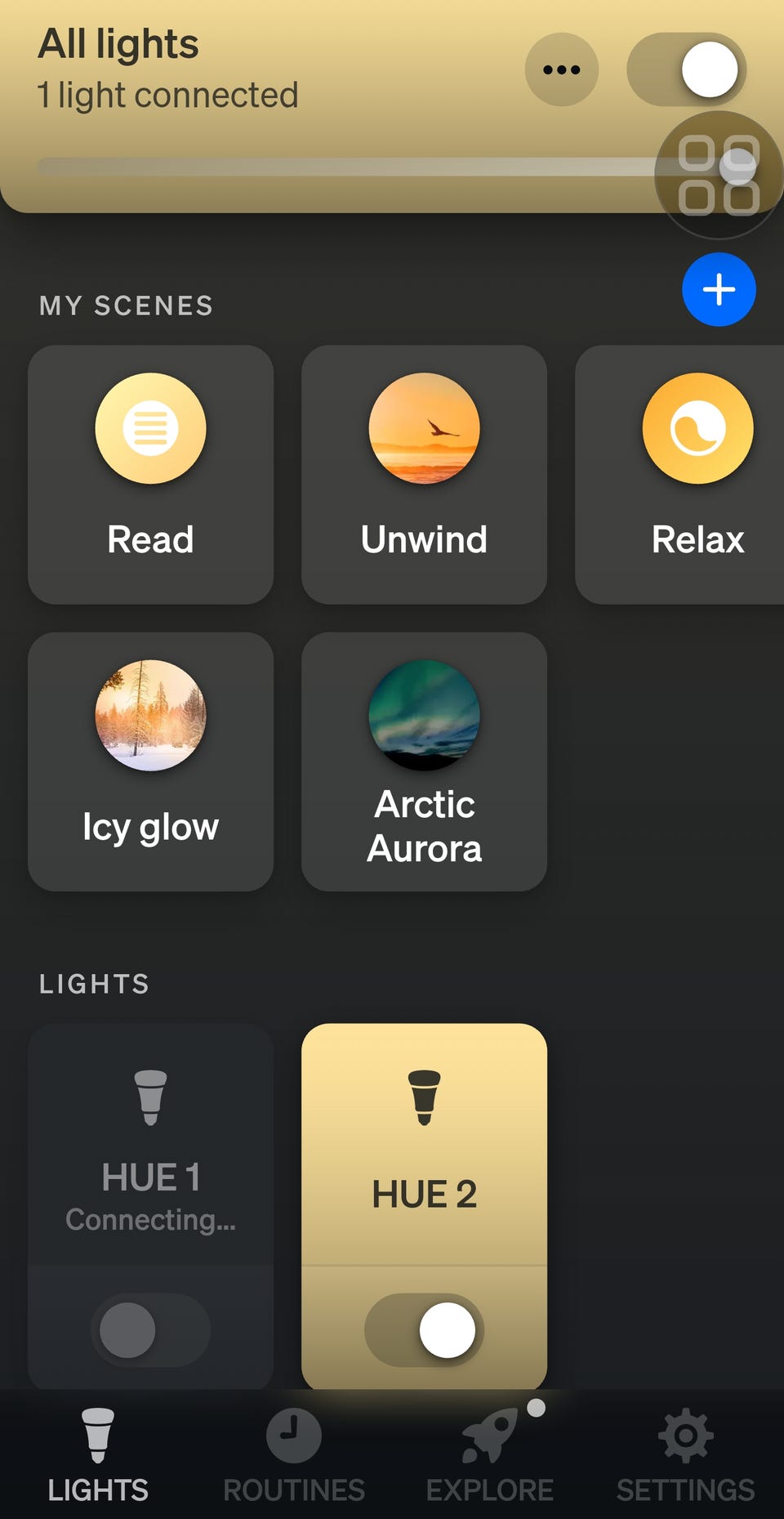Turn on the HUE 1 switch
Image resolution: width=784 pixels, height=1519 pixels.
point(150,1330)
